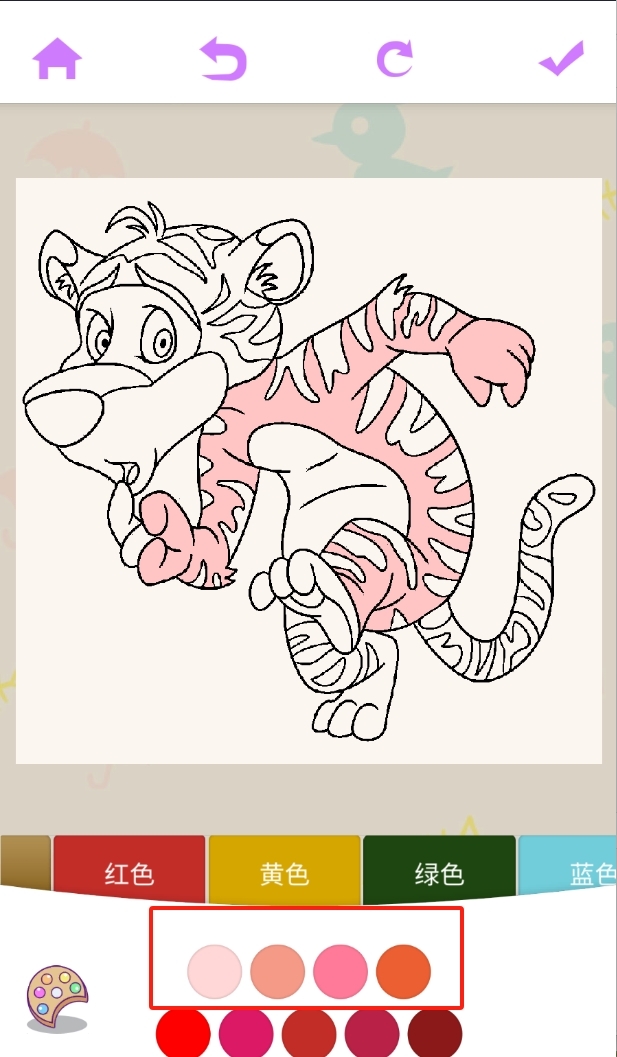Pick the salmon color swatch
This screenshot has height=1057, width=617.
click(x=278, y=970)
